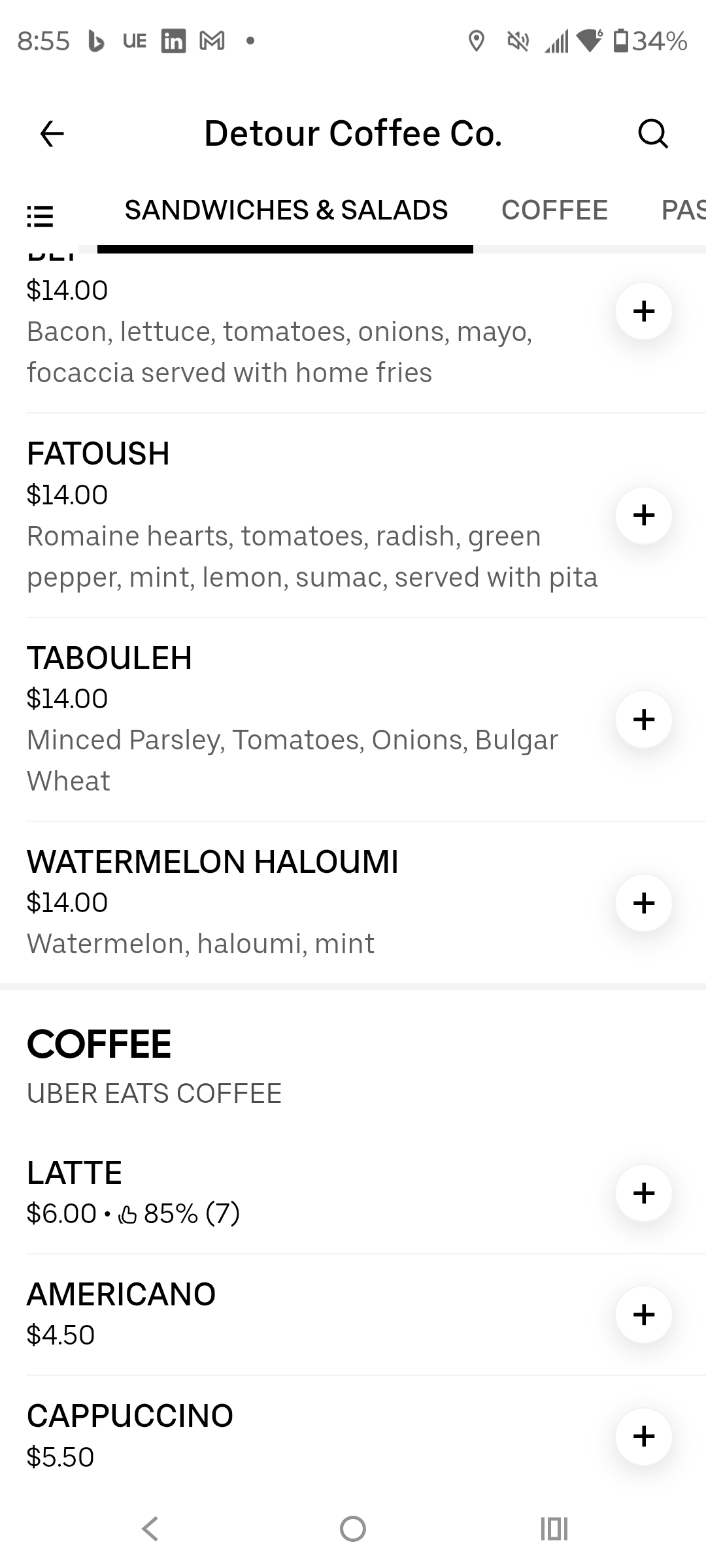Image resolution: width=706 pixels, height=1568 pixels.
Task: Search the Detour Coffee Co. menu
Action: tap(652, 134)
